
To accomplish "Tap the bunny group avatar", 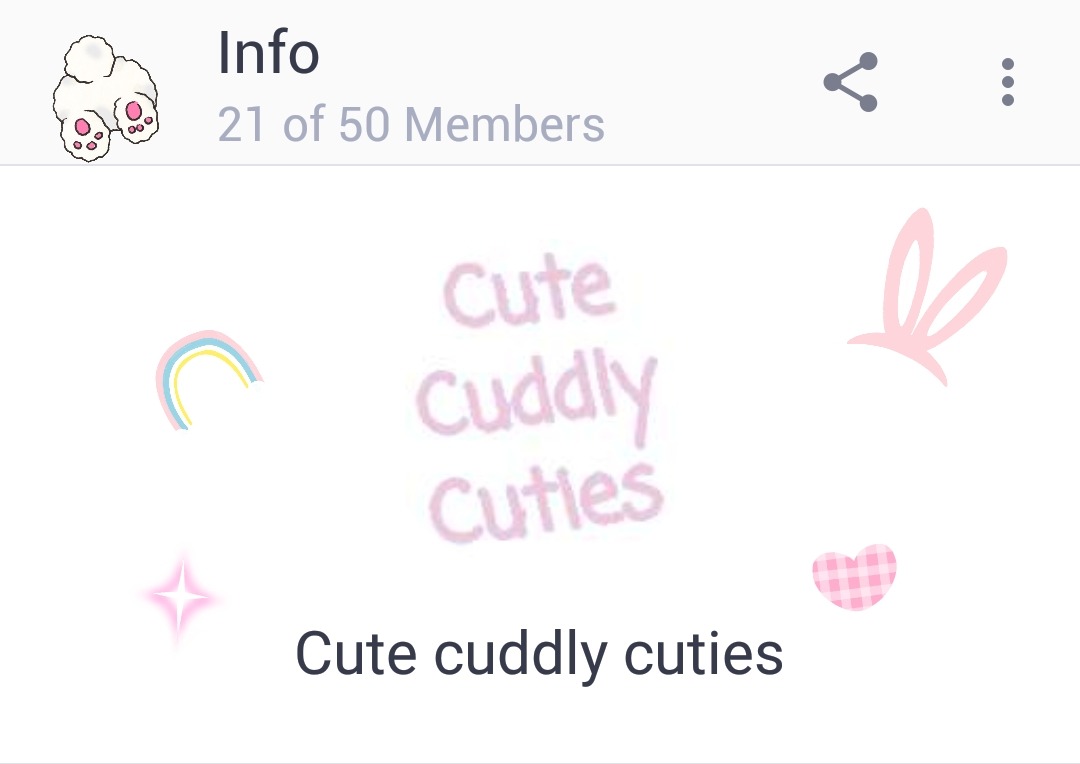I will [104, 100].
